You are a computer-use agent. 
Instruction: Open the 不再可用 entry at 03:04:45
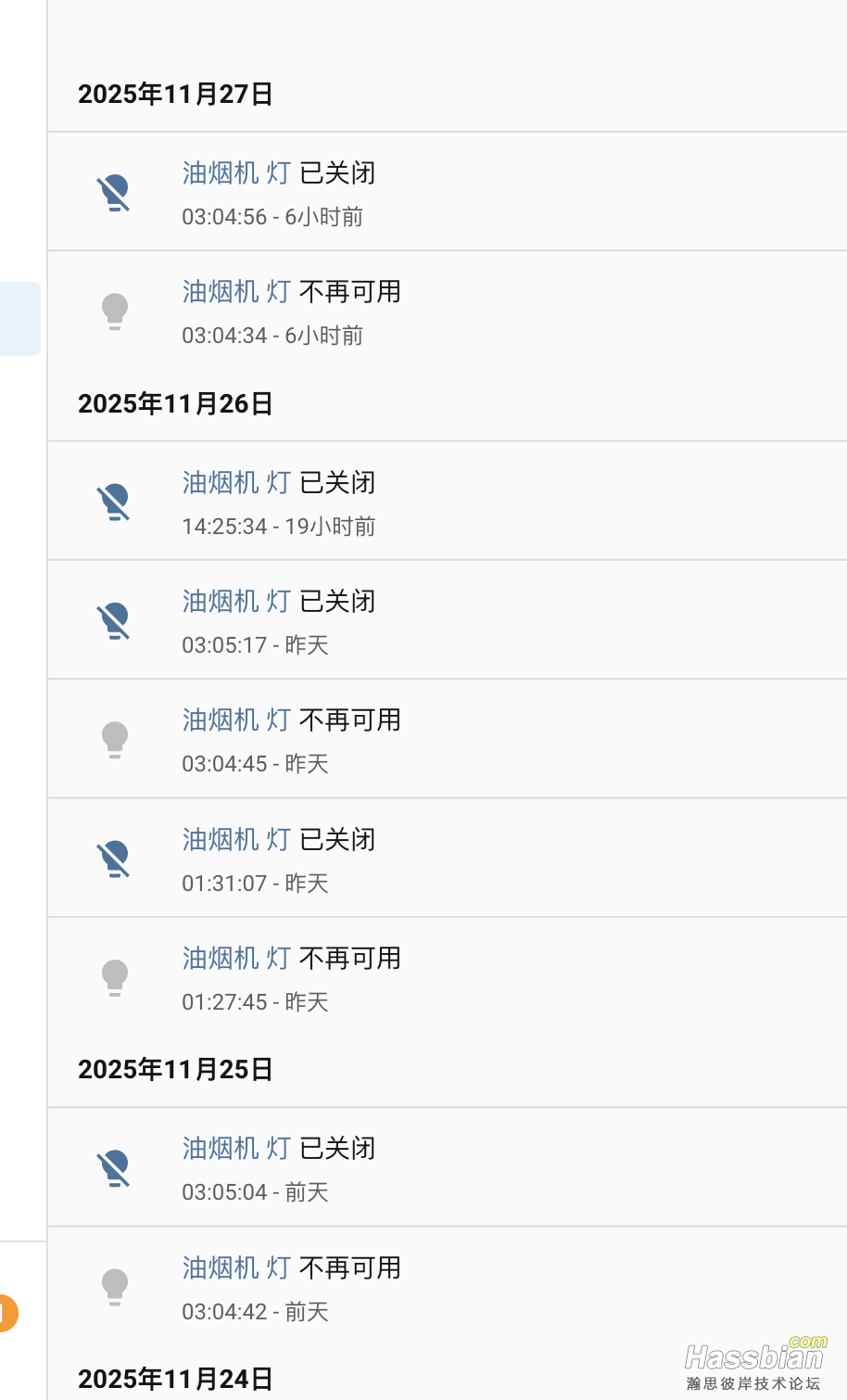click(292, 739)
